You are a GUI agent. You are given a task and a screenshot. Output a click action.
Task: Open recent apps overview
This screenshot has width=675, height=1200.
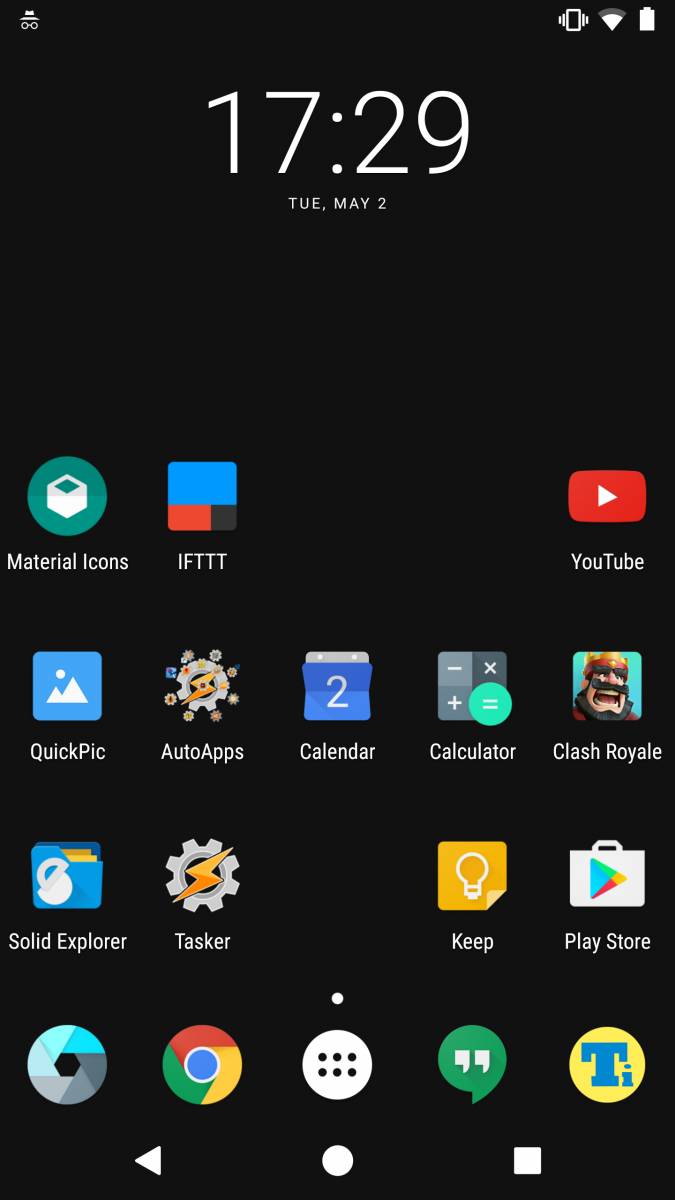[527, 1160]
